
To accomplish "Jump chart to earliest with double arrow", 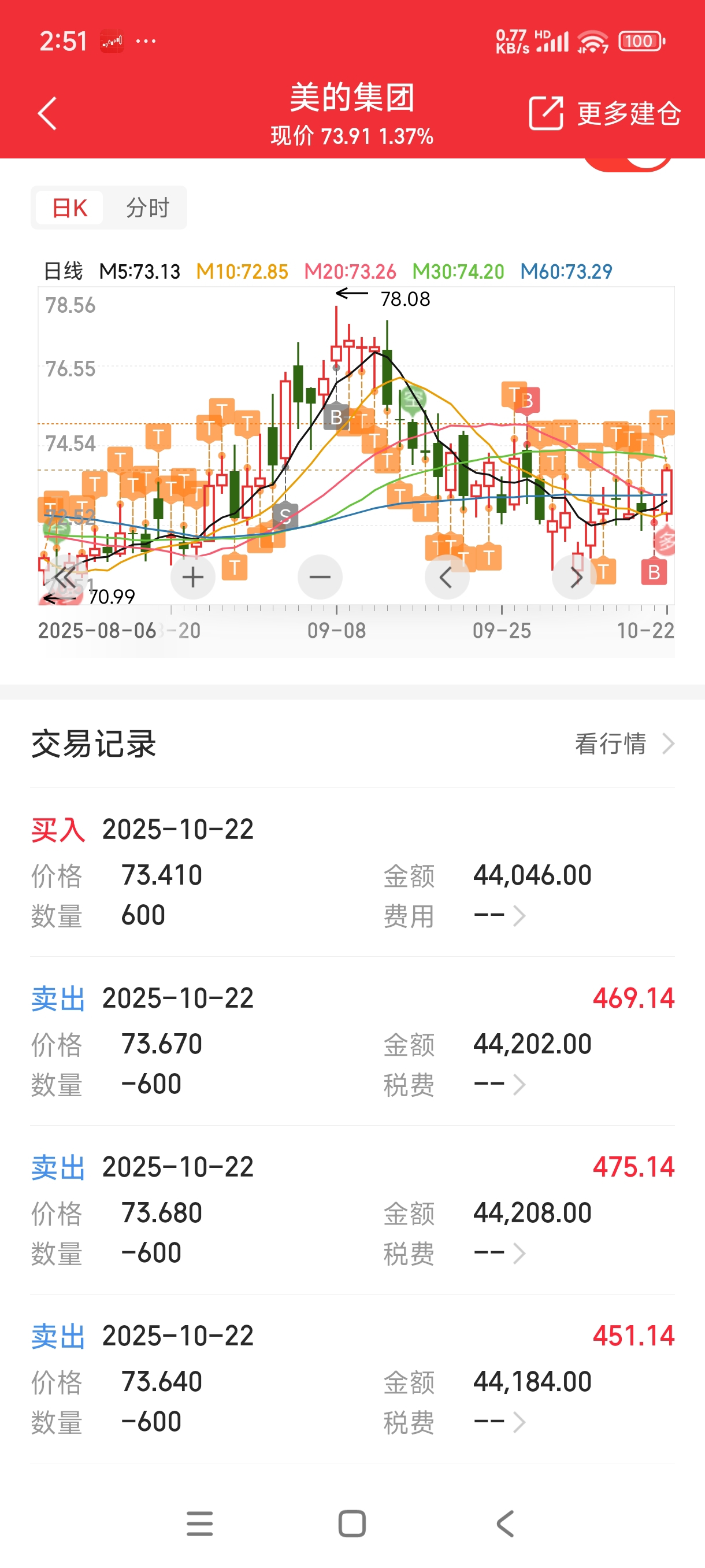I will 65,577.
